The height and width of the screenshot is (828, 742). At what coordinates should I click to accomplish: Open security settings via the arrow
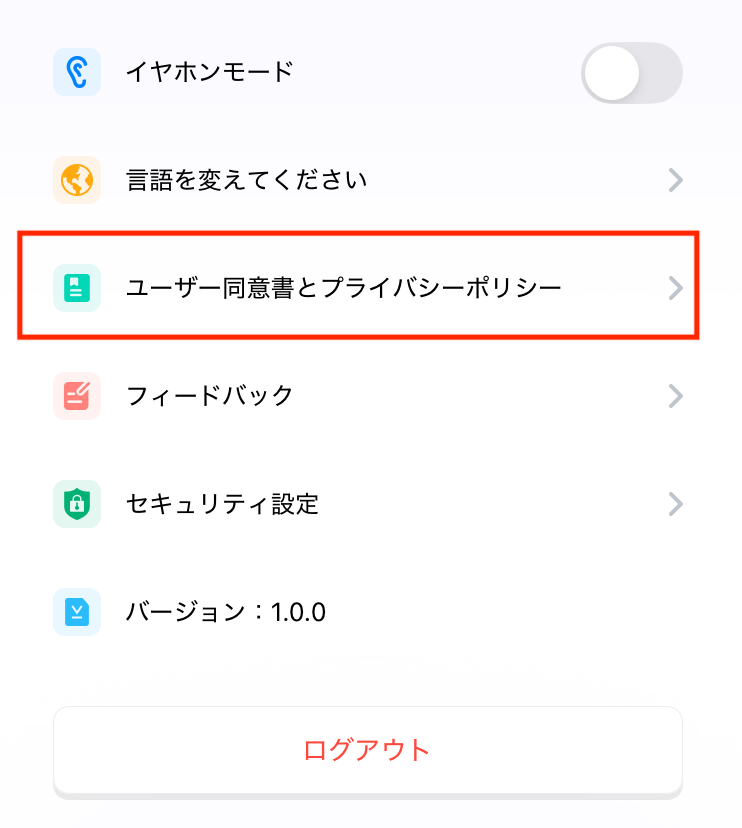pos(676,504)
